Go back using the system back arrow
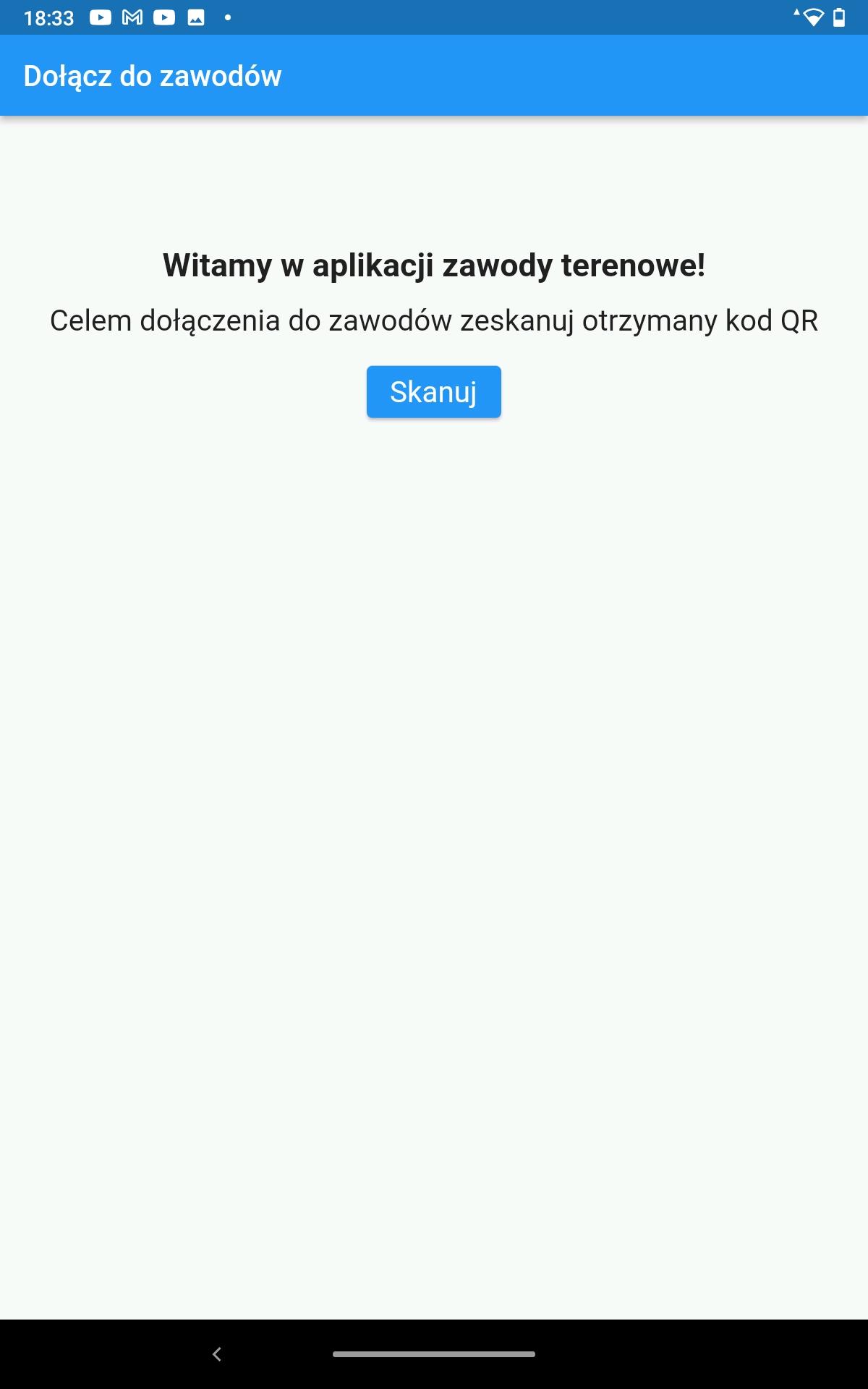This screenshot has height=1389, width=868. [217, 1354]
